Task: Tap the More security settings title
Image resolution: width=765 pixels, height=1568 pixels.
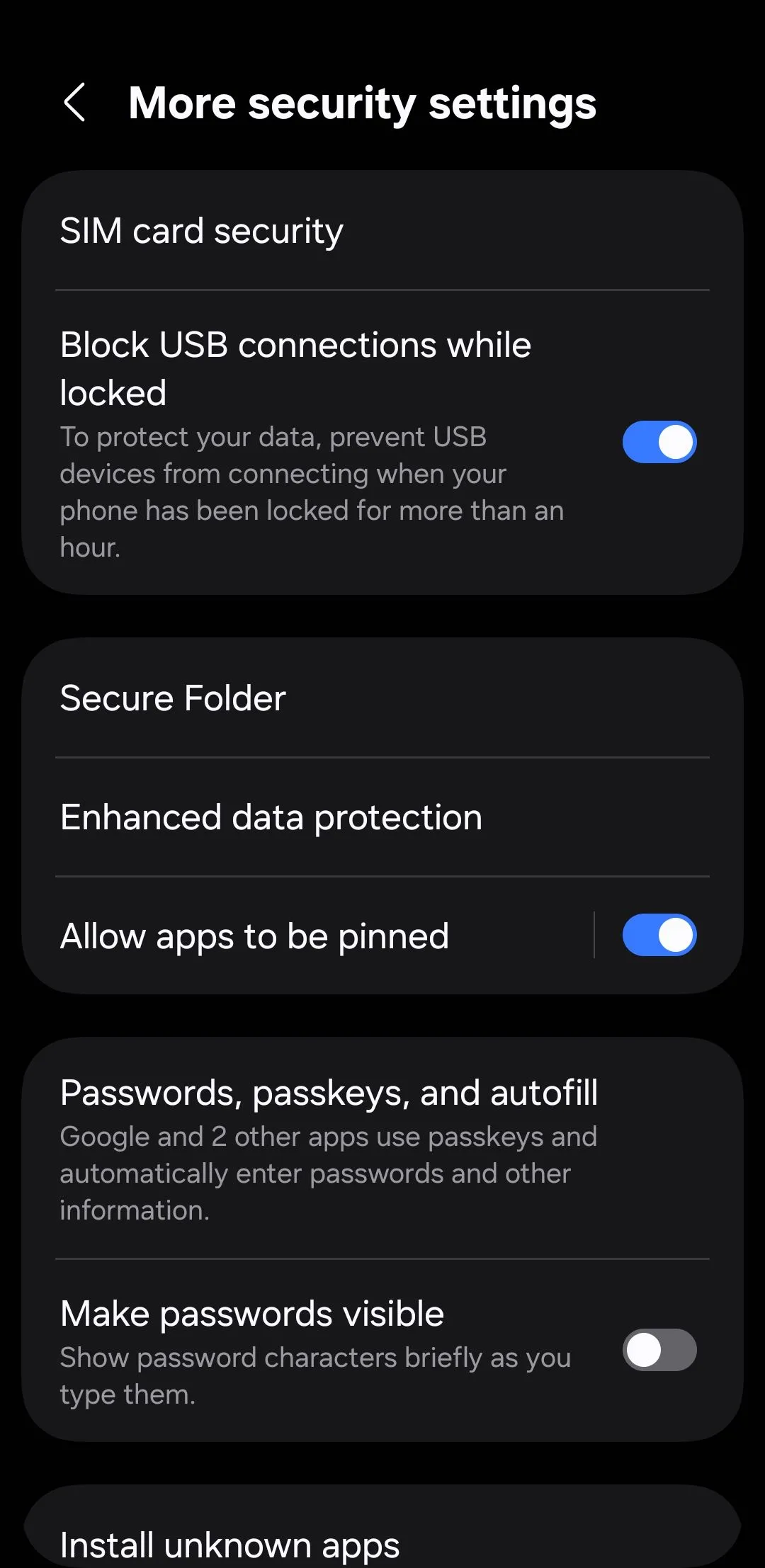Action: tap(363, 103)
